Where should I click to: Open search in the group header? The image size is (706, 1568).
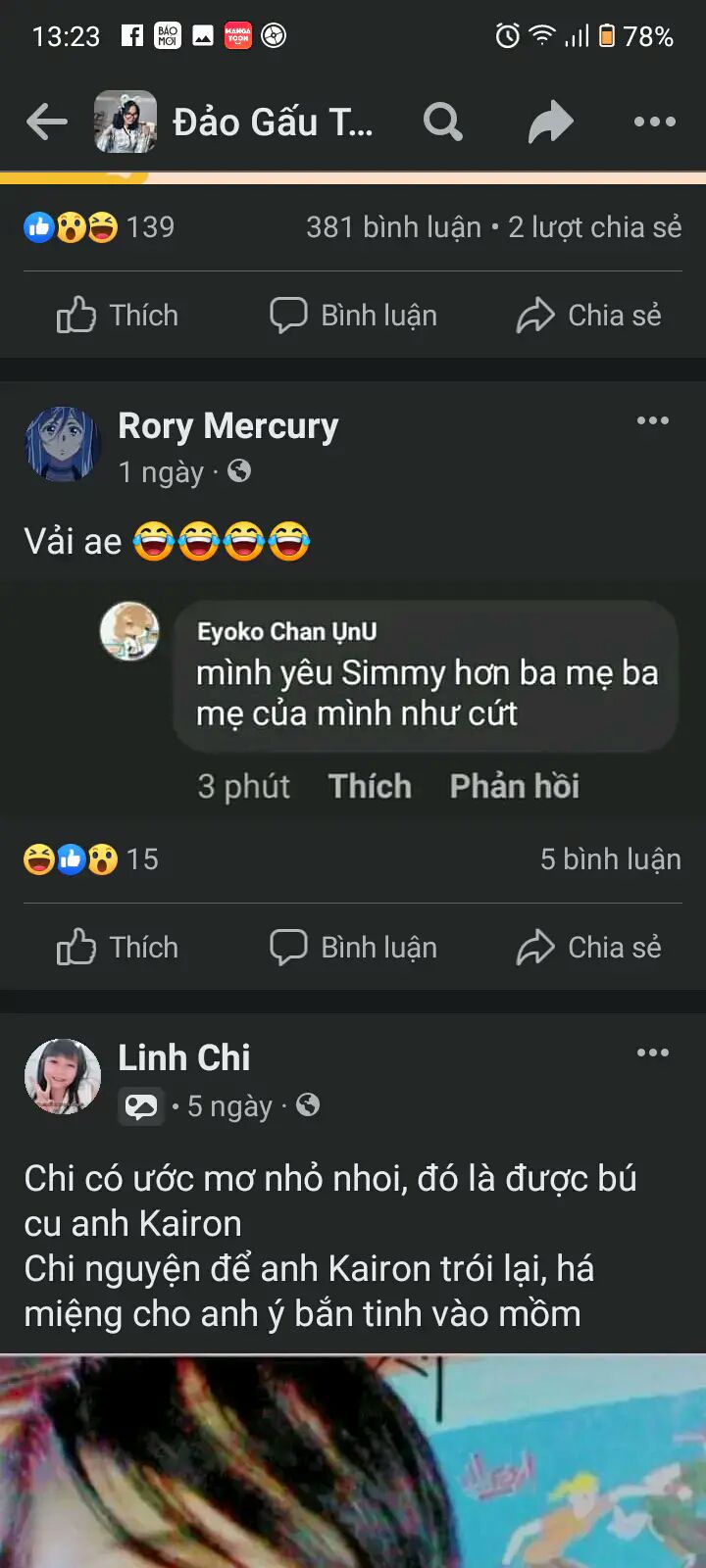pyautogui.click(x=442, y=122)
